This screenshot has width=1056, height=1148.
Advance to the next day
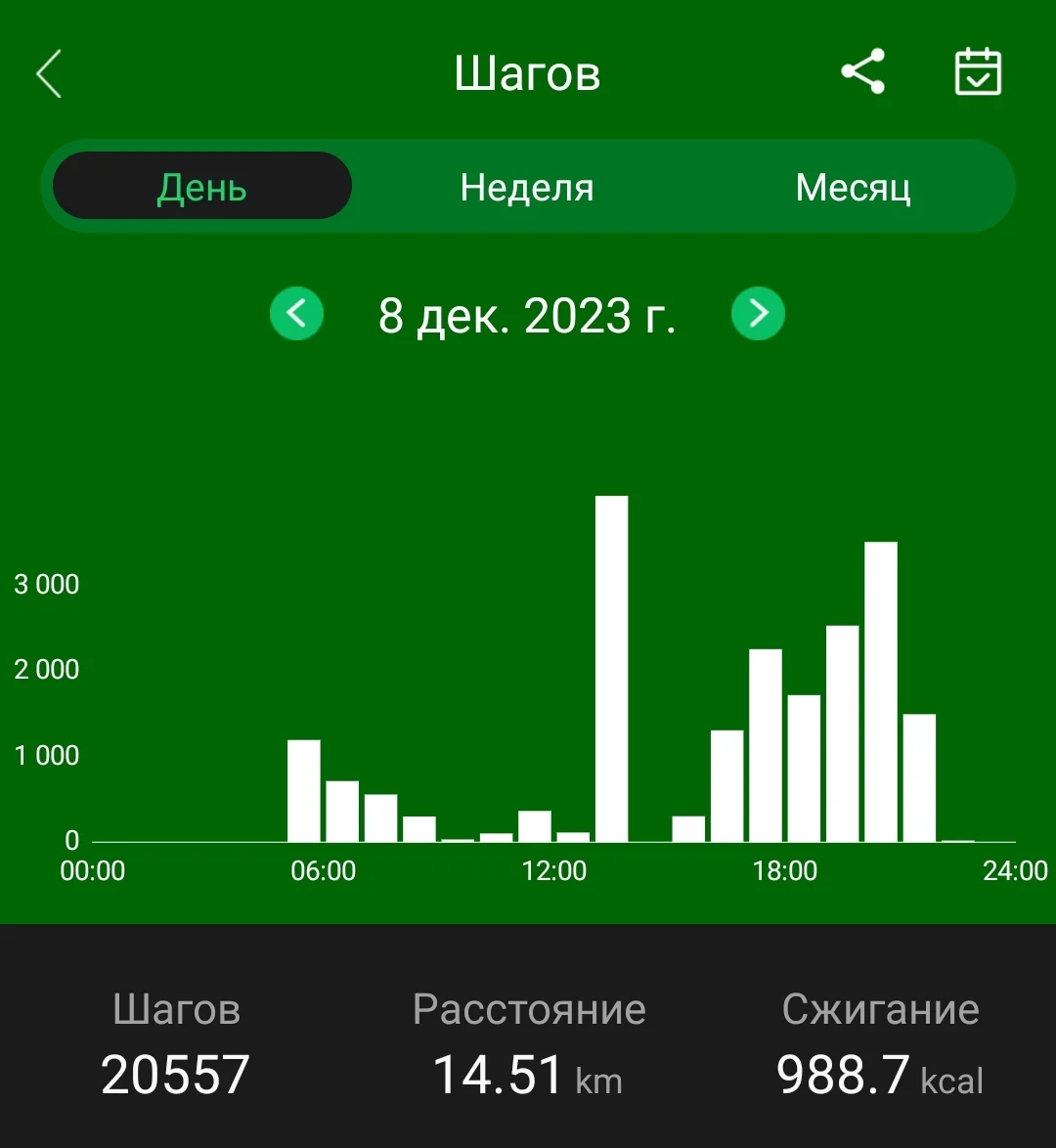pyautogui.click(x=759, y=314)
